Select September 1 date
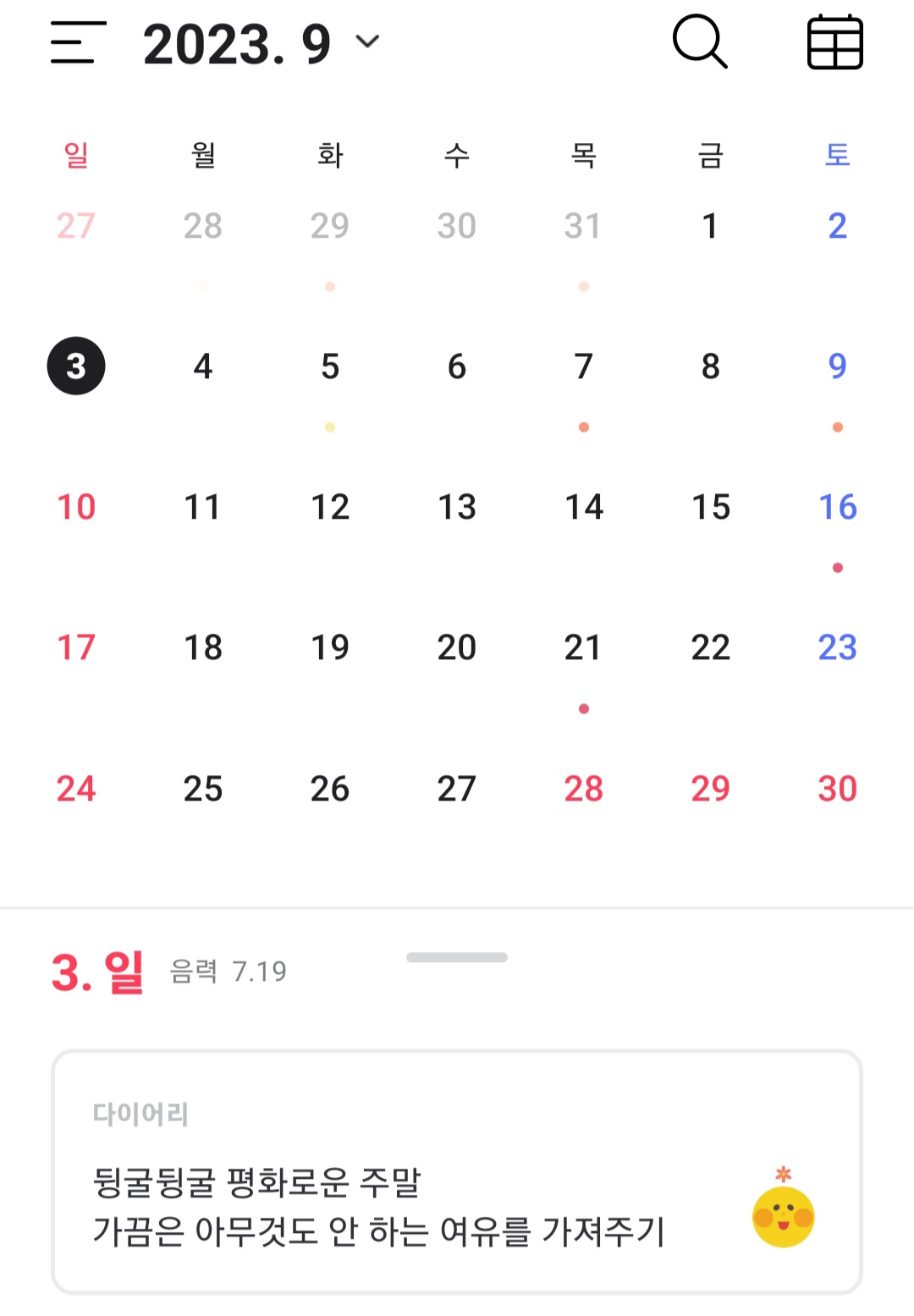914x1316 pixels. point(710,227)
